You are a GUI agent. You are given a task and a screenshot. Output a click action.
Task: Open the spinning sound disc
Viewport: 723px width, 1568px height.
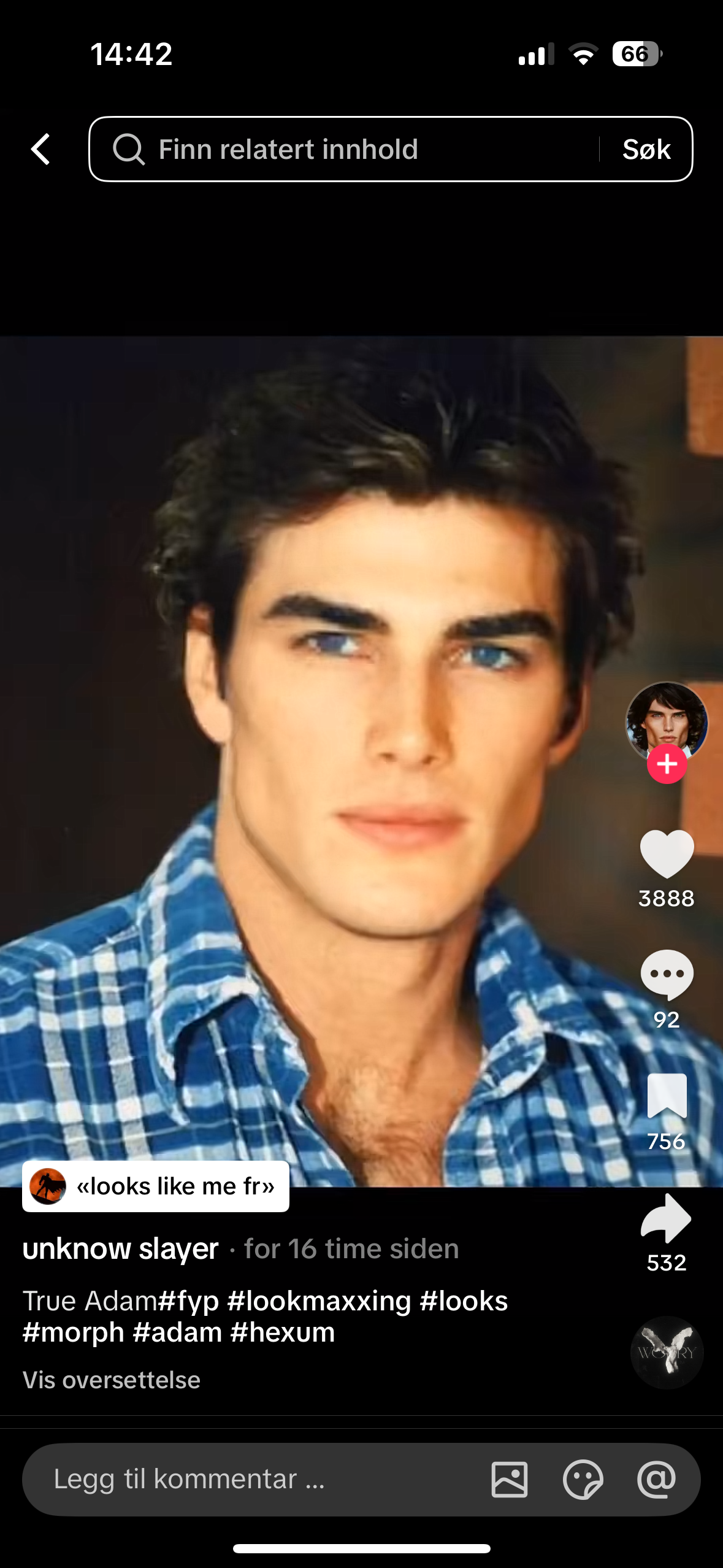pyautogui.click(x=667, y=1352)
